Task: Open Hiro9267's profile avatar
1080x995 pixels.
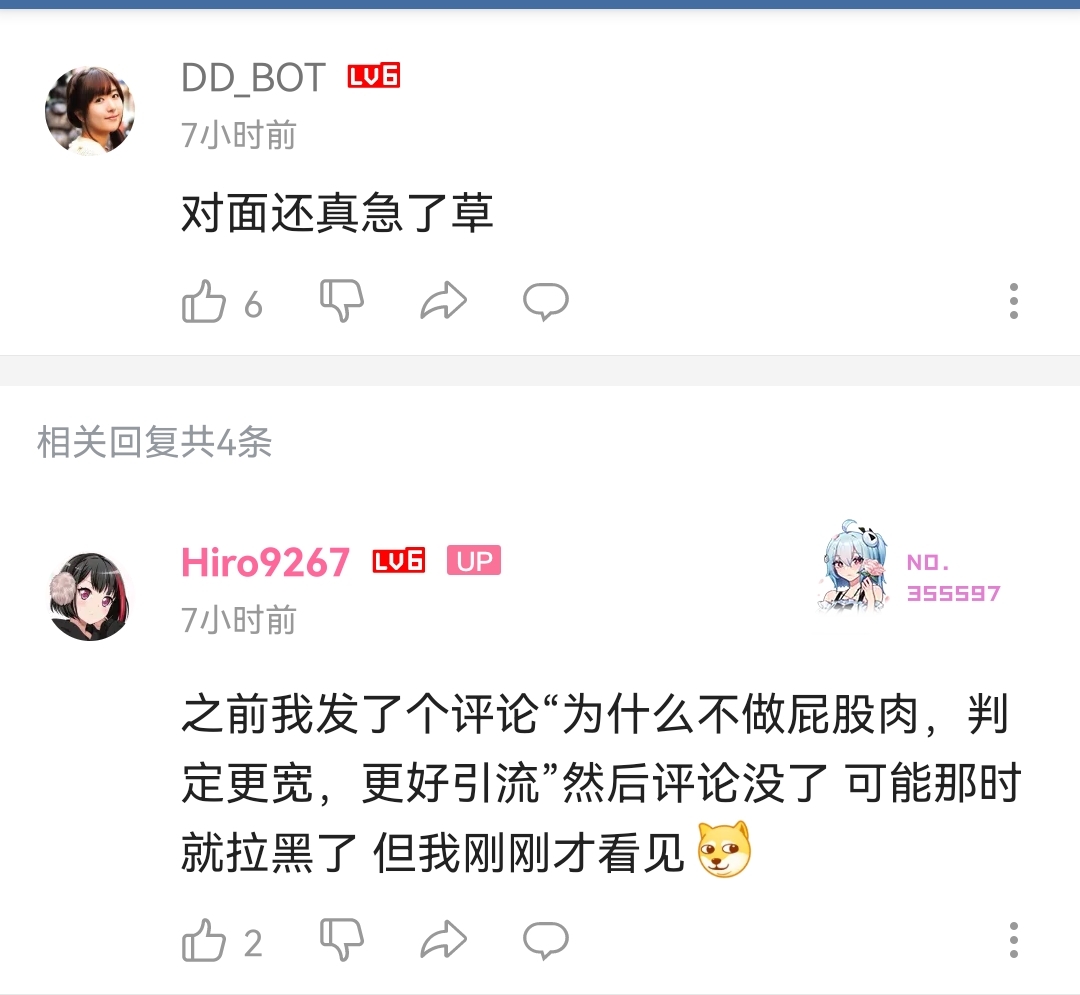Action: click(x=89, y=596)
